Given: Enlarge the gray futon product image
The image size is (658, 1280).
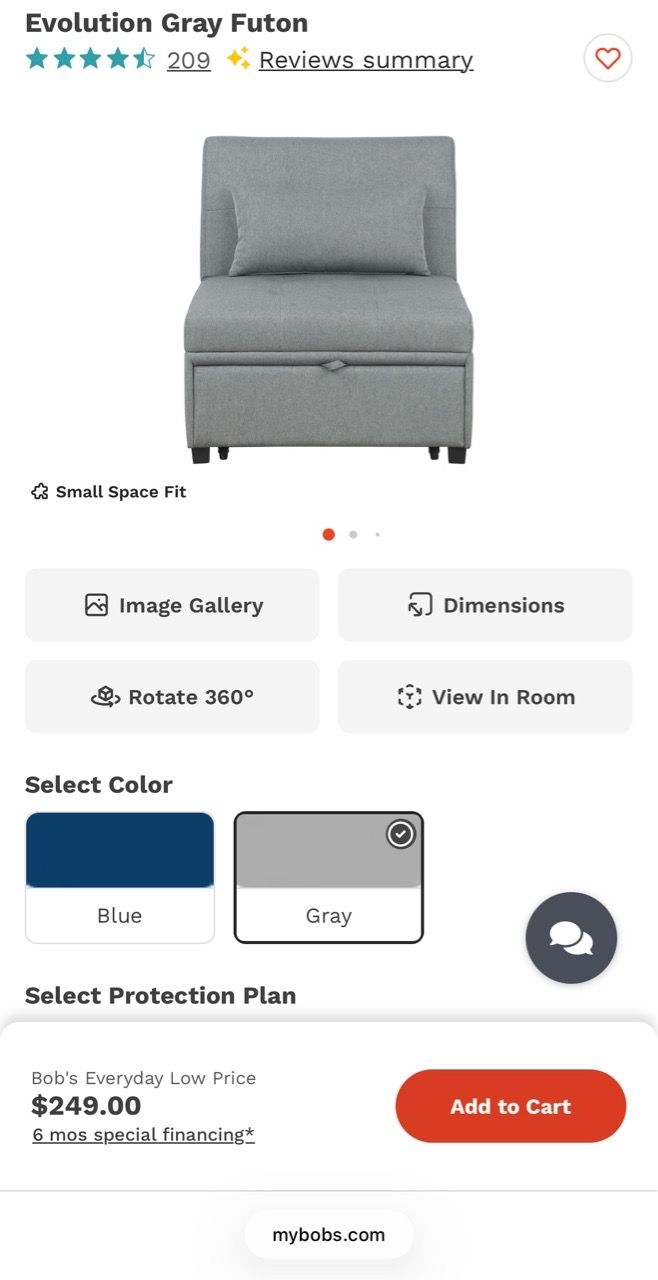Looking at the screenshot, I should point(328,298).
